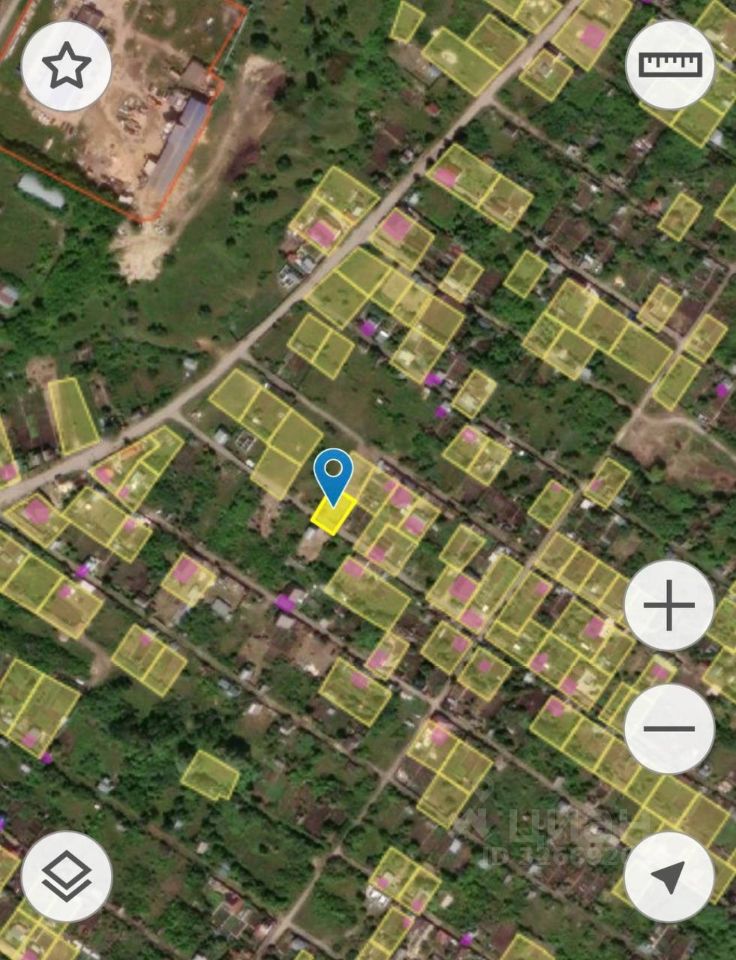Center map on my current location
This screenshot has height=960, width=736.
tap(669, 876)
